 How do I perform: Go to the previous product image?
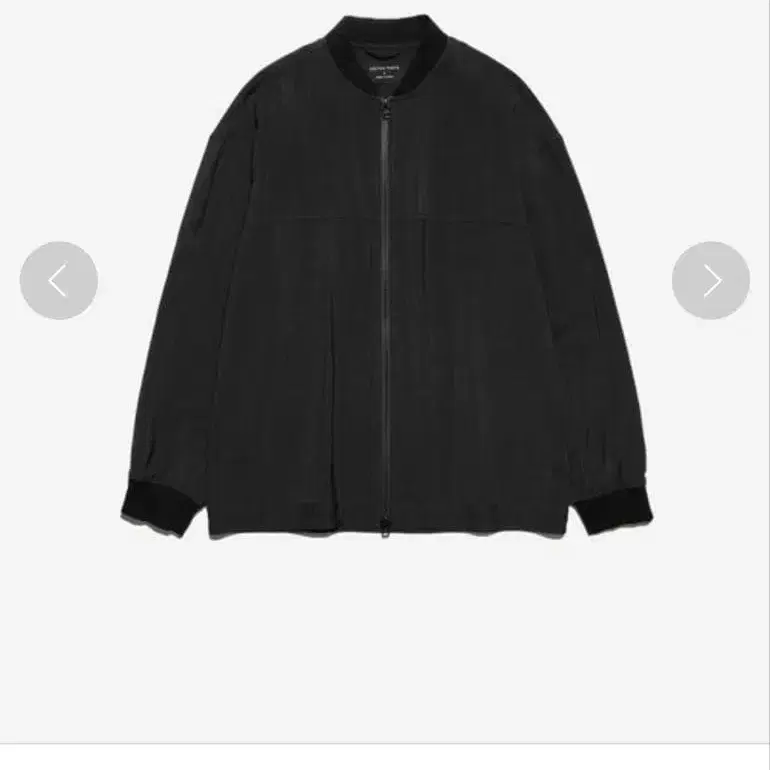59,281
